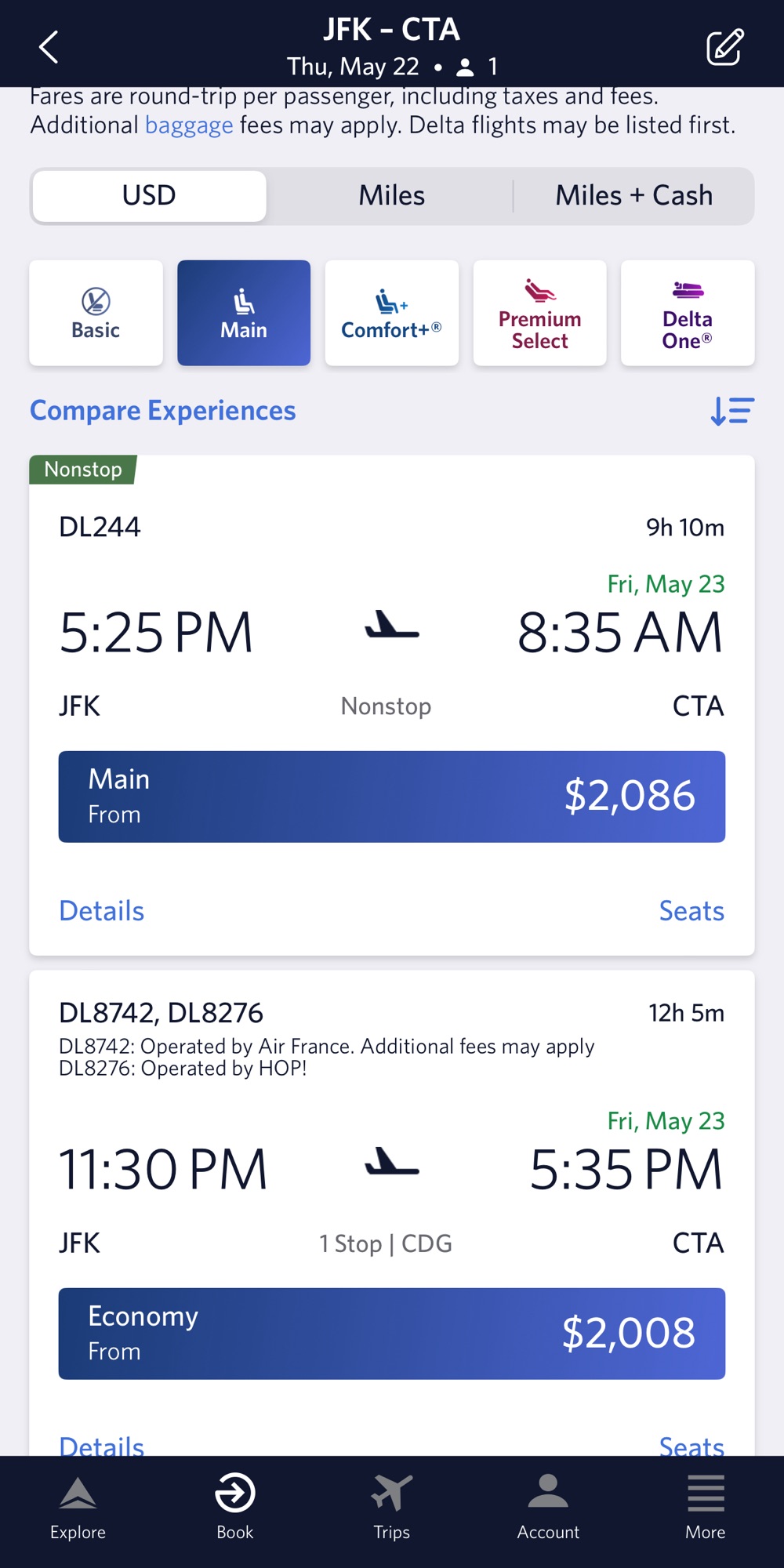The width and height of the screenshot is (784, 1568).
Task: View Seats for flight DL244
Action: (x=691, y=911)
